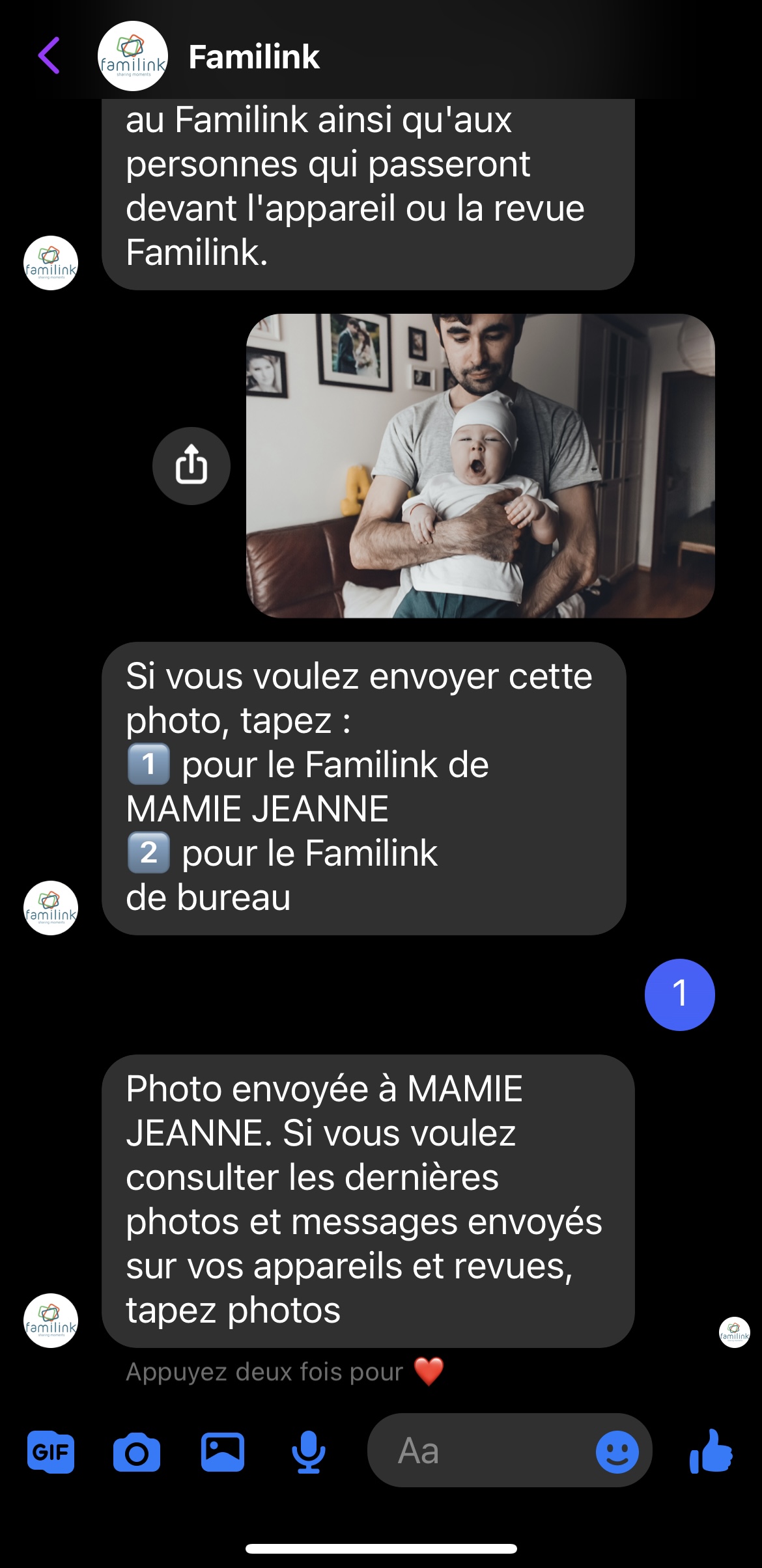Viewport: 762px width, 1568px height.
Task: Open the GIF picker
Action: (x=51, y=1452)
